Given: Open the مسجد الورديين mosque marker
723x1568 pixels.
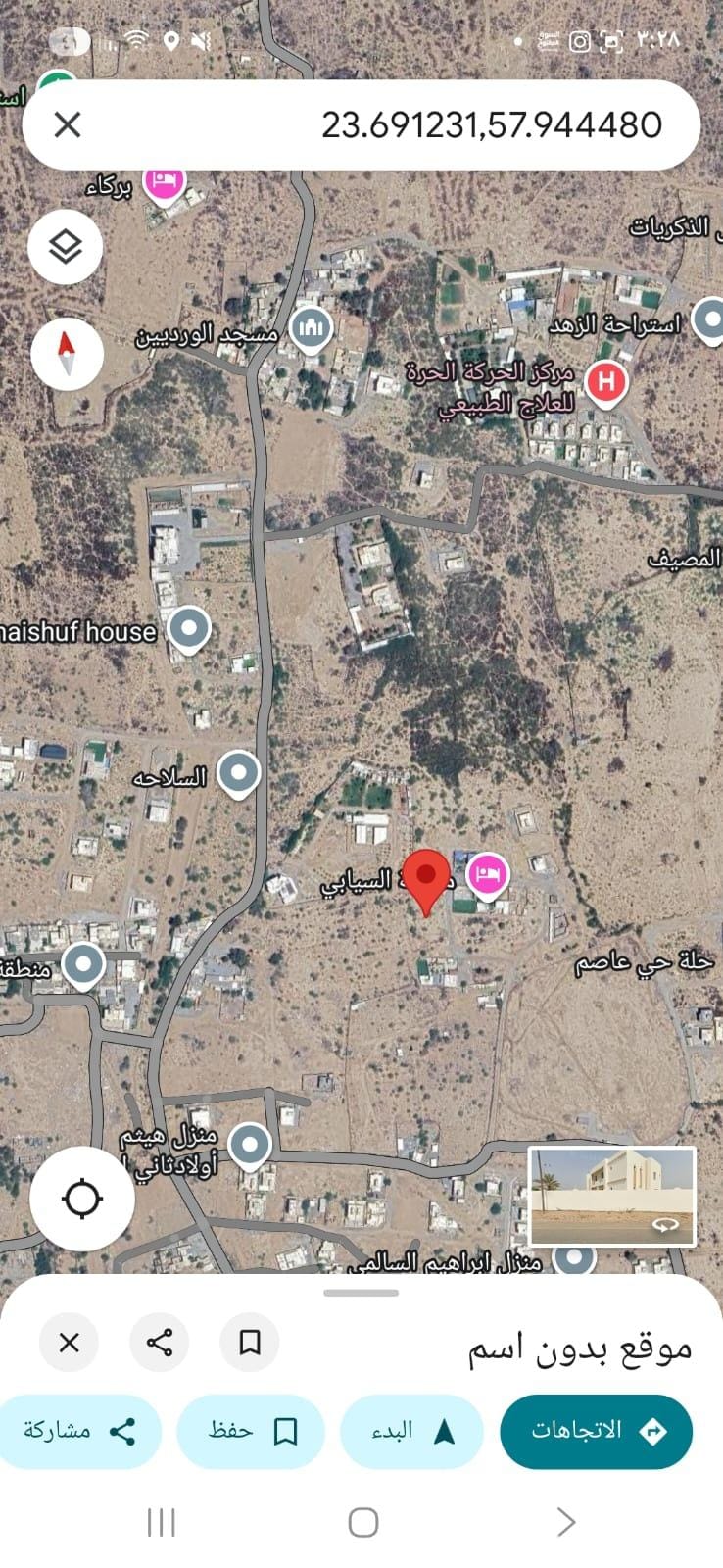Looking at the screenshot, I should (x=312, y=330).
